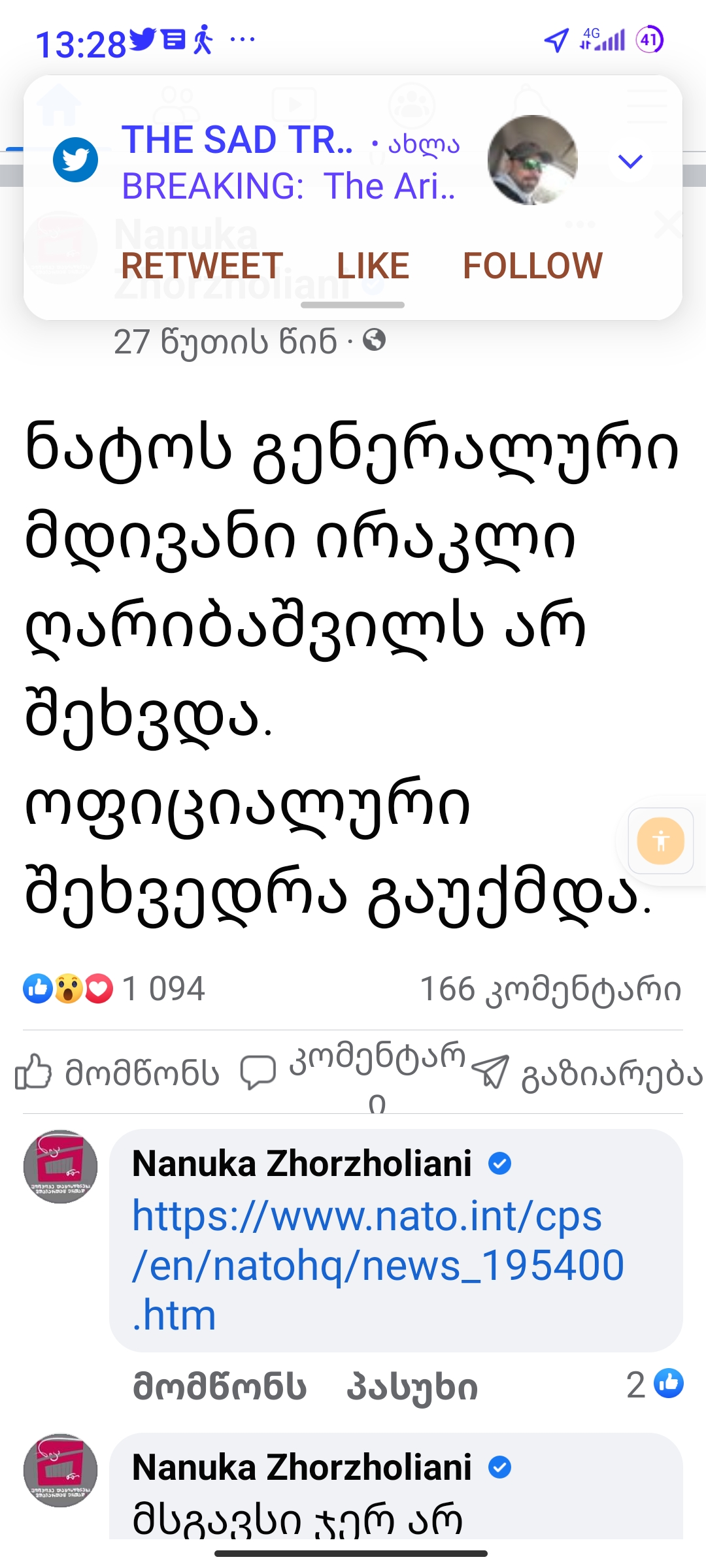Tap FOLLOW in the Twitter notification
Image resolution: width=706 pixels, height=1568 pixels.
coord(533,266)
